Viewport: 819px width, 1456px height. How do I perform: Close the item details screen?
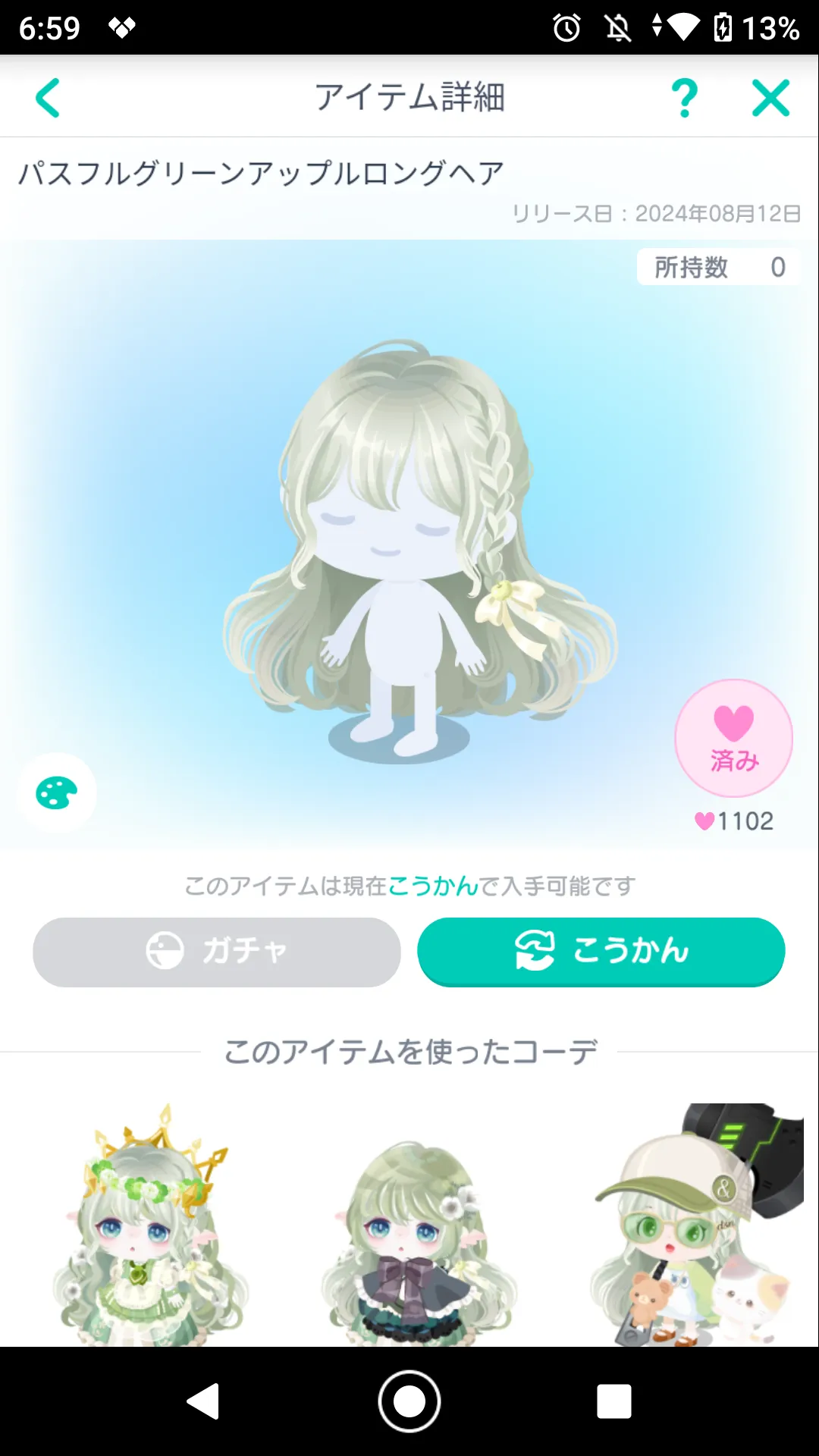click(x=770, y=98)
